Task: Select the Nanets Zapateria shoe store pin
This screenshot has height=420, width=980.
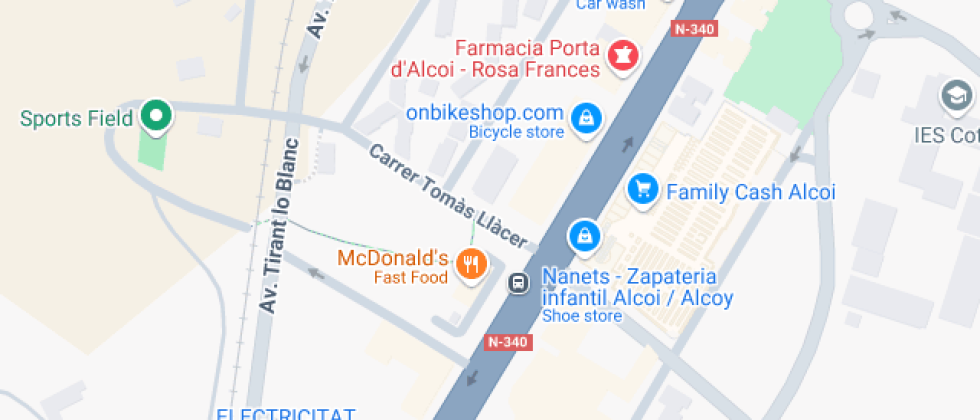Action: [x=583, y=236]
